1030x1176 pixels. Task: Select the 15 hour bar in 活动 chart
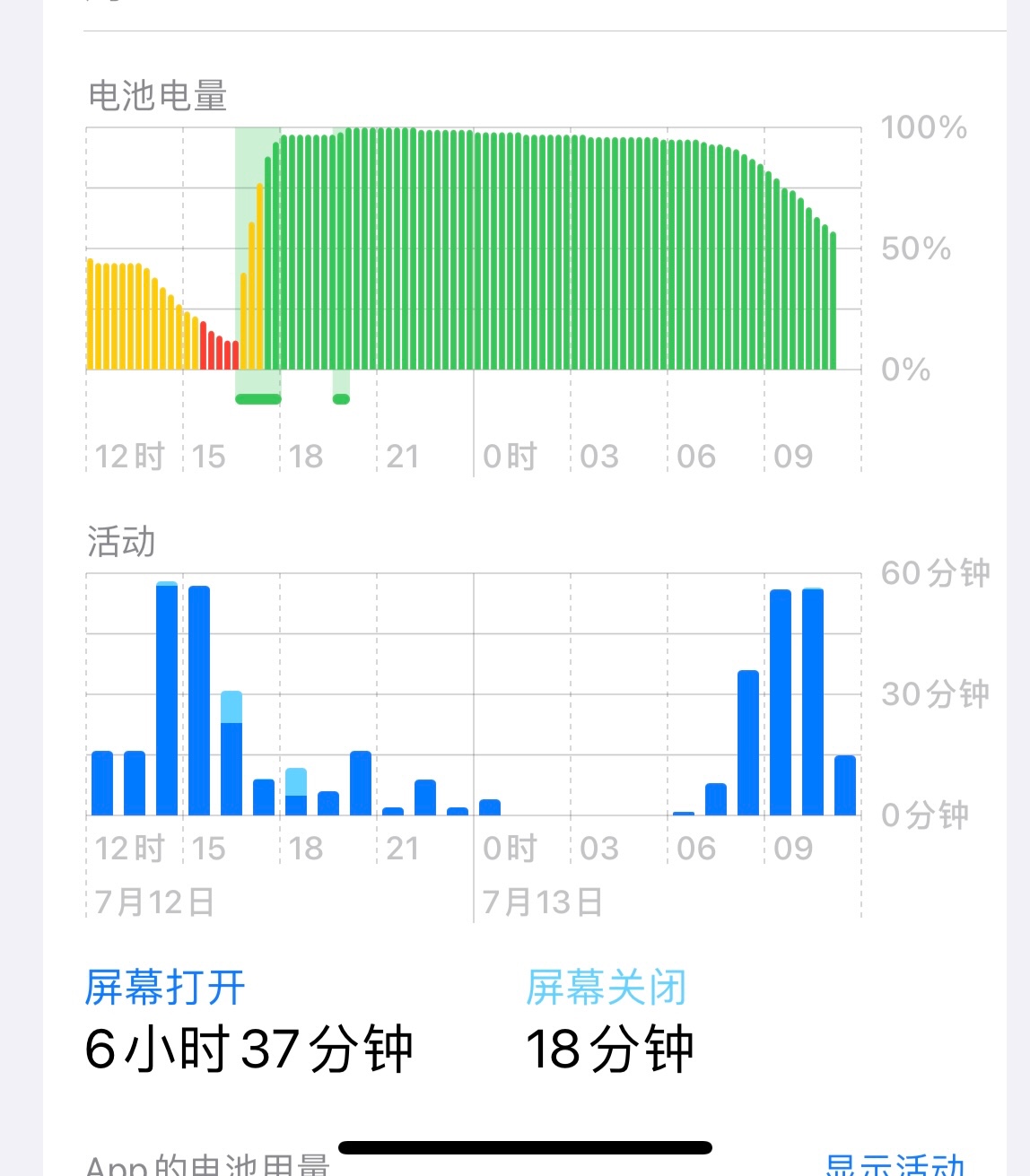coord(199,701)
